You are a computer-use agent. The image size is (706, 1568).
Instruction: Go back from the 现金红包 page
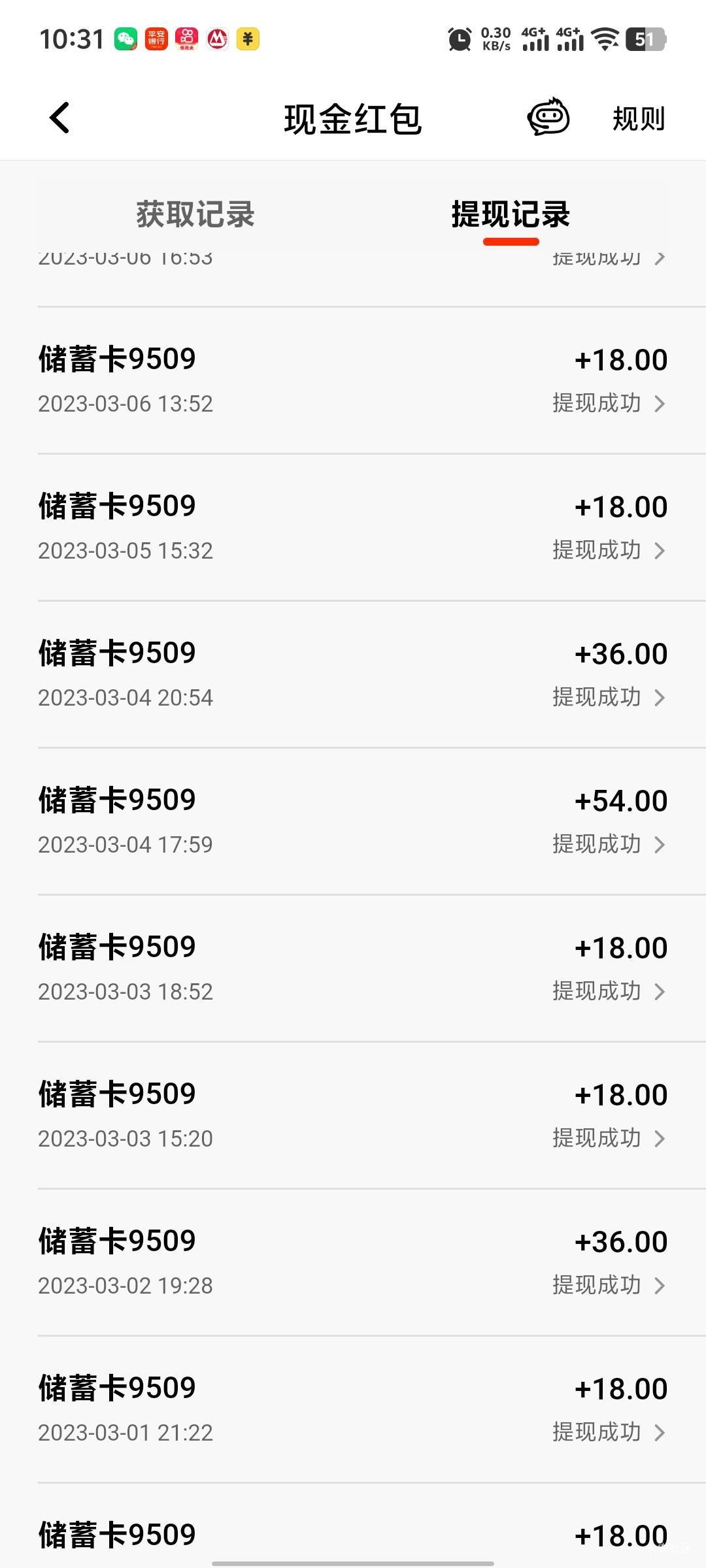(59, 118)
